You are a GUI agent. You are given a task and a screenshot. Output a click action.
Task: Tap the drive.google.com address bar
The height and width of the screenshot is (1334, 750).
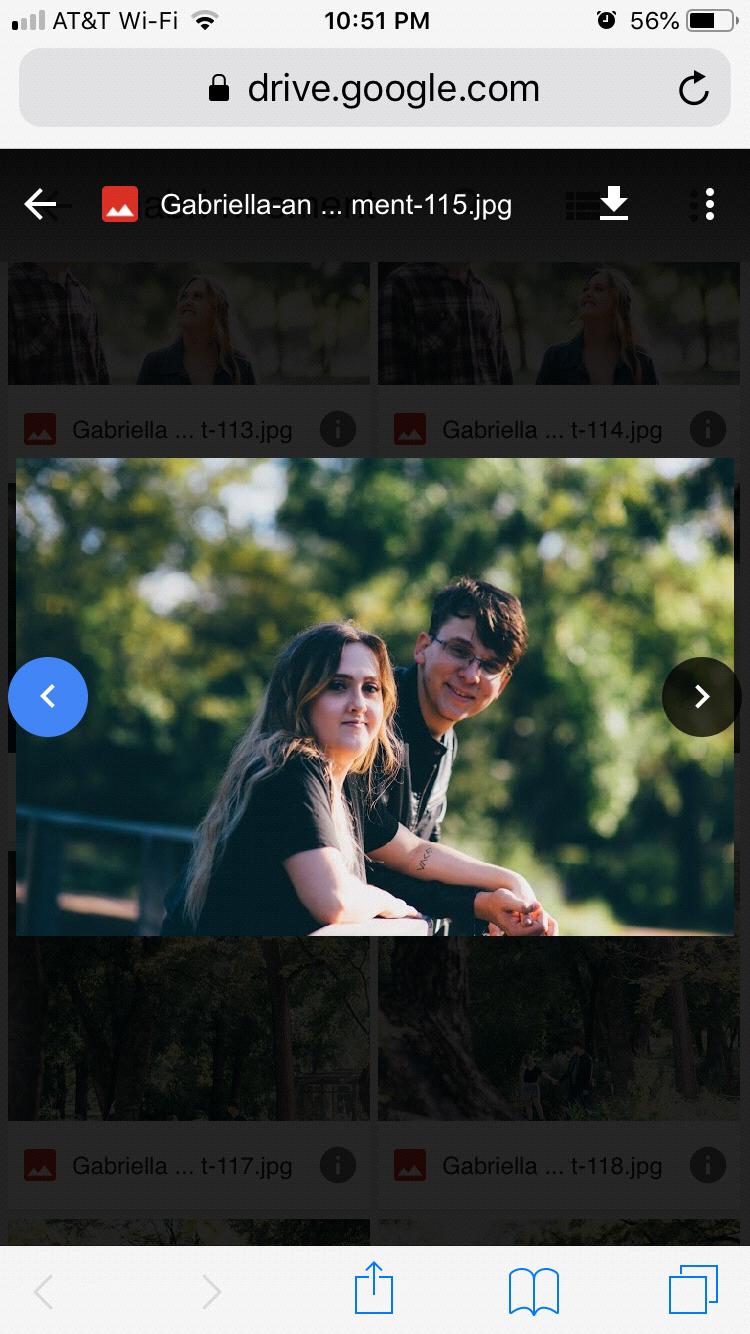tap(375, 89)
